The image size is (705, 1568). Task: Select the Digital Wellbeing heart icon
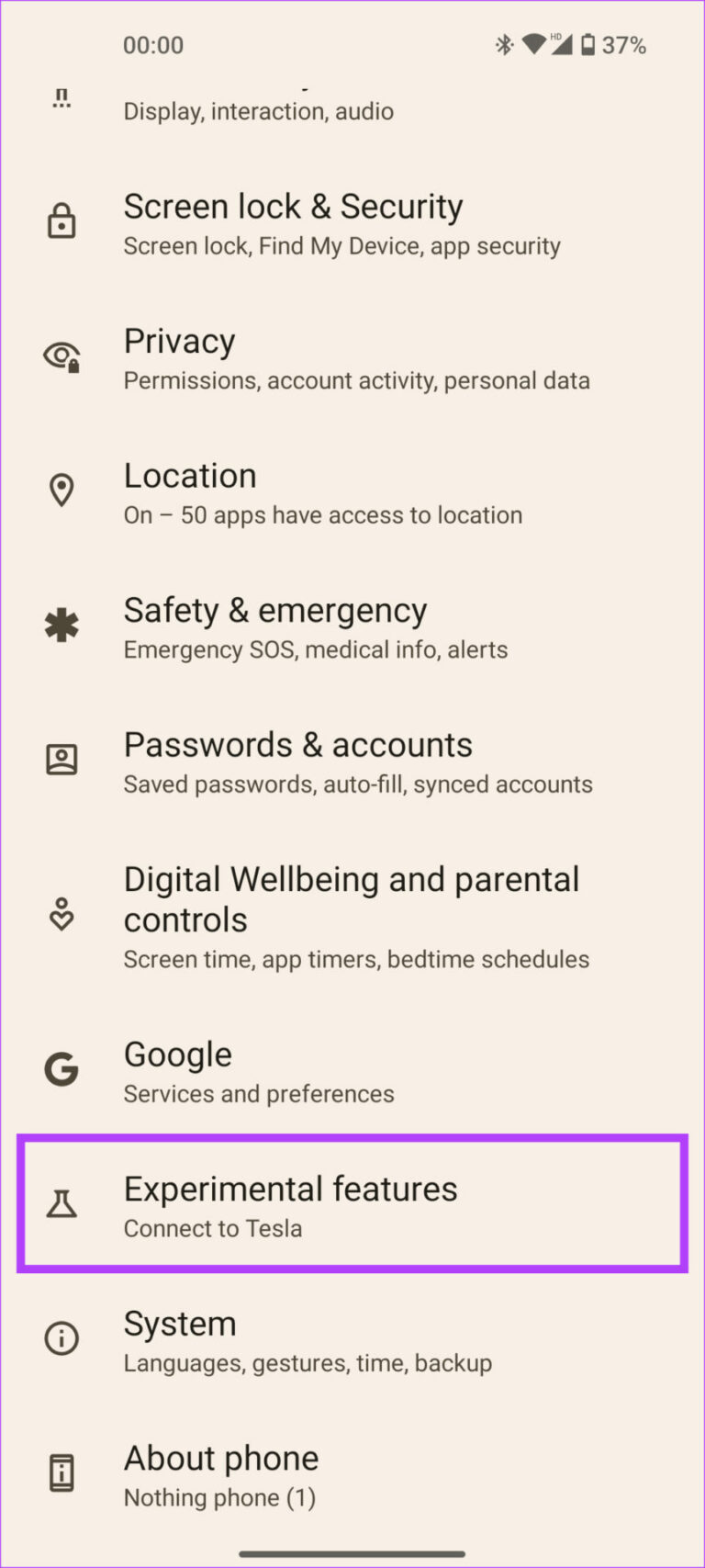(x=61, y=913)
